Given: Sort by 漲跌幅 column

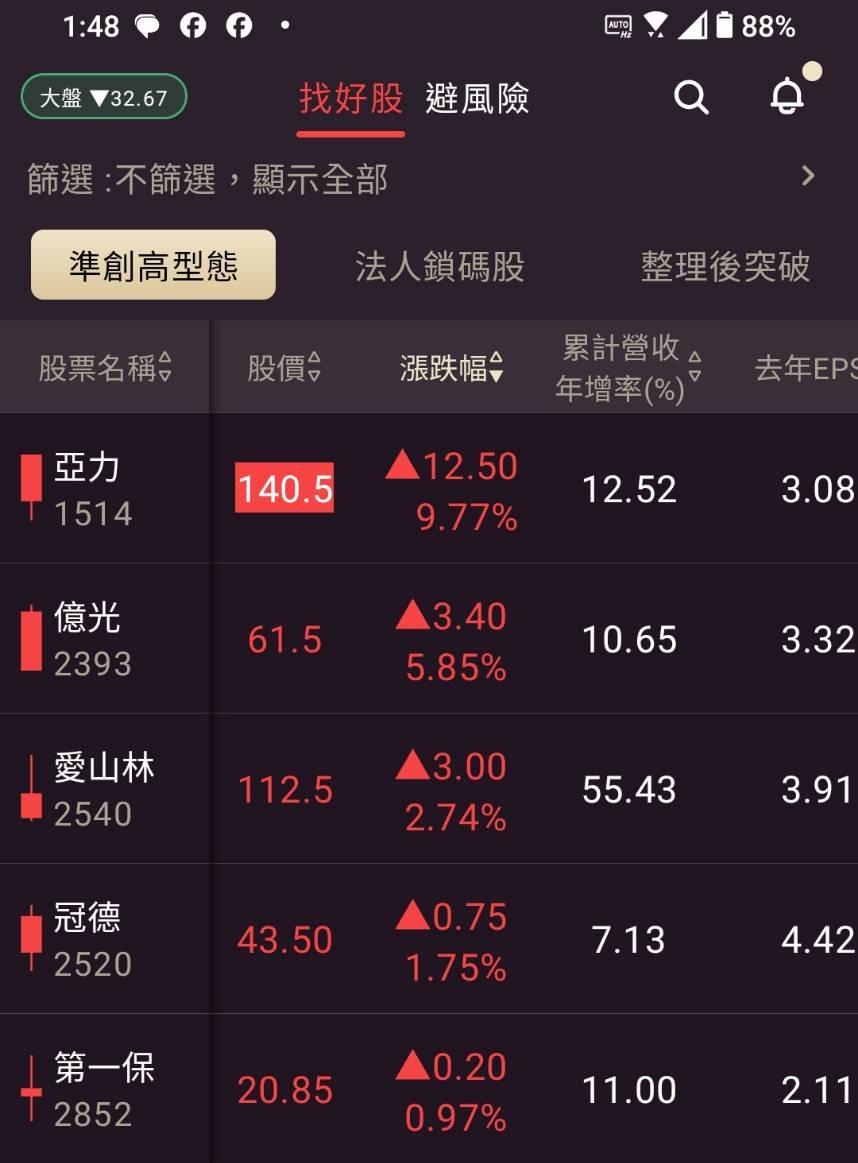Looking at the screenshot, I should [451, 368].
